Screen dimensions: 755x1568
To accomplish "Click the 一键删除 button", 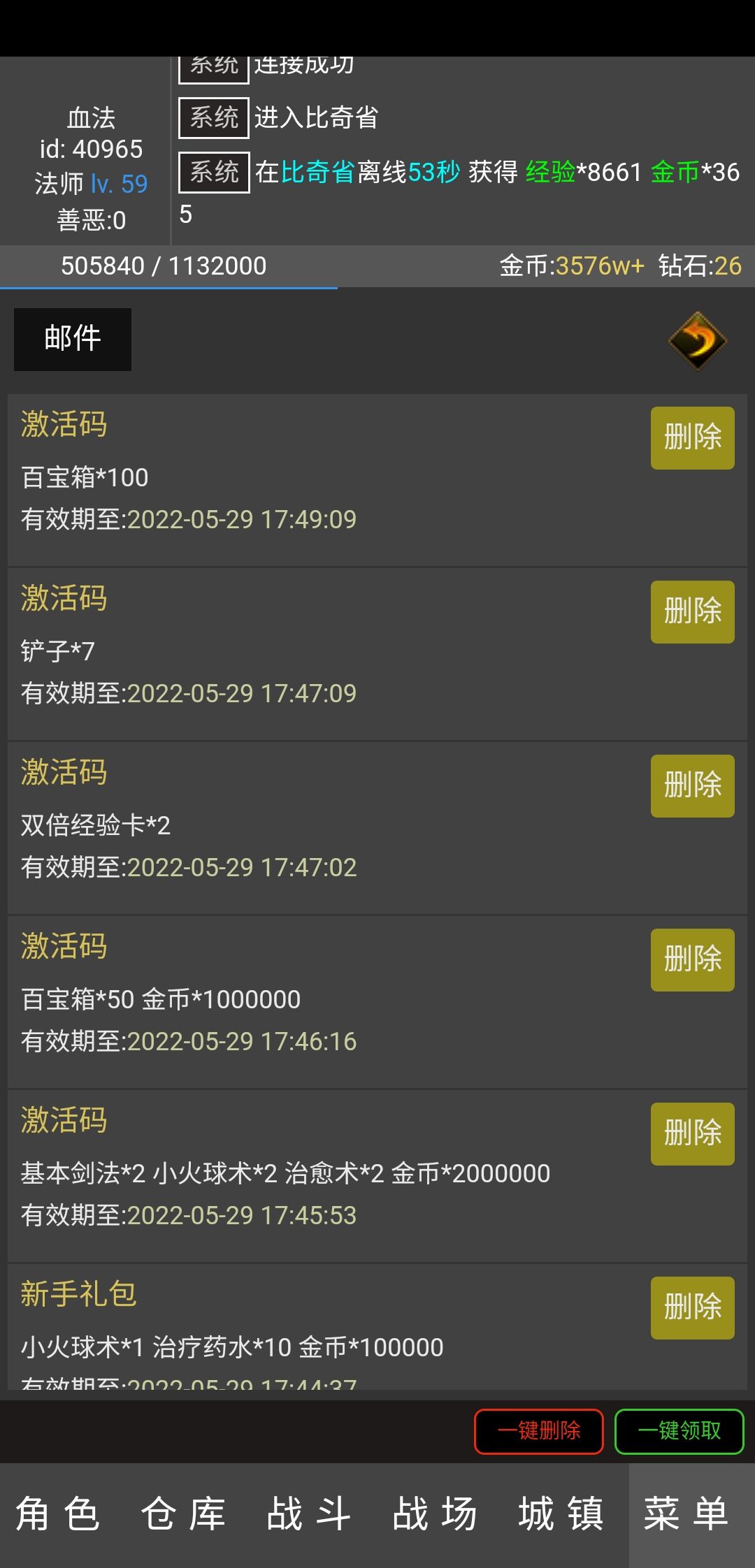I will 538,1430.
